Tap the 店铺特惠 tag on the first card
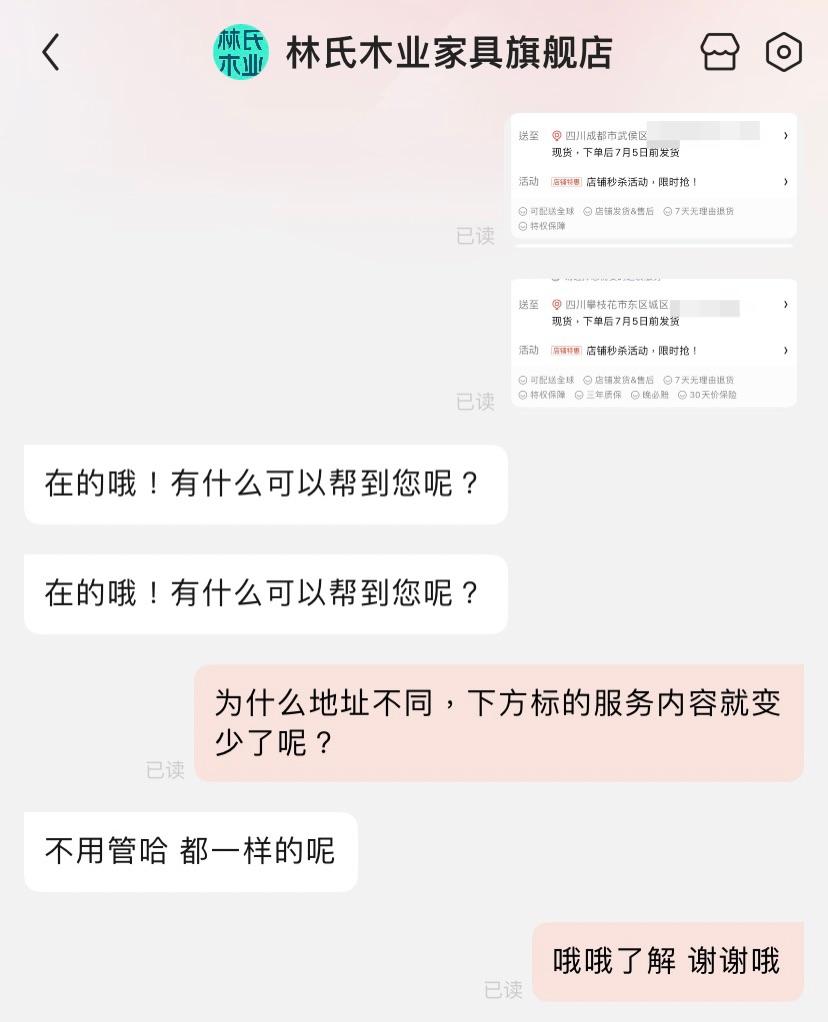 [566, 182]
